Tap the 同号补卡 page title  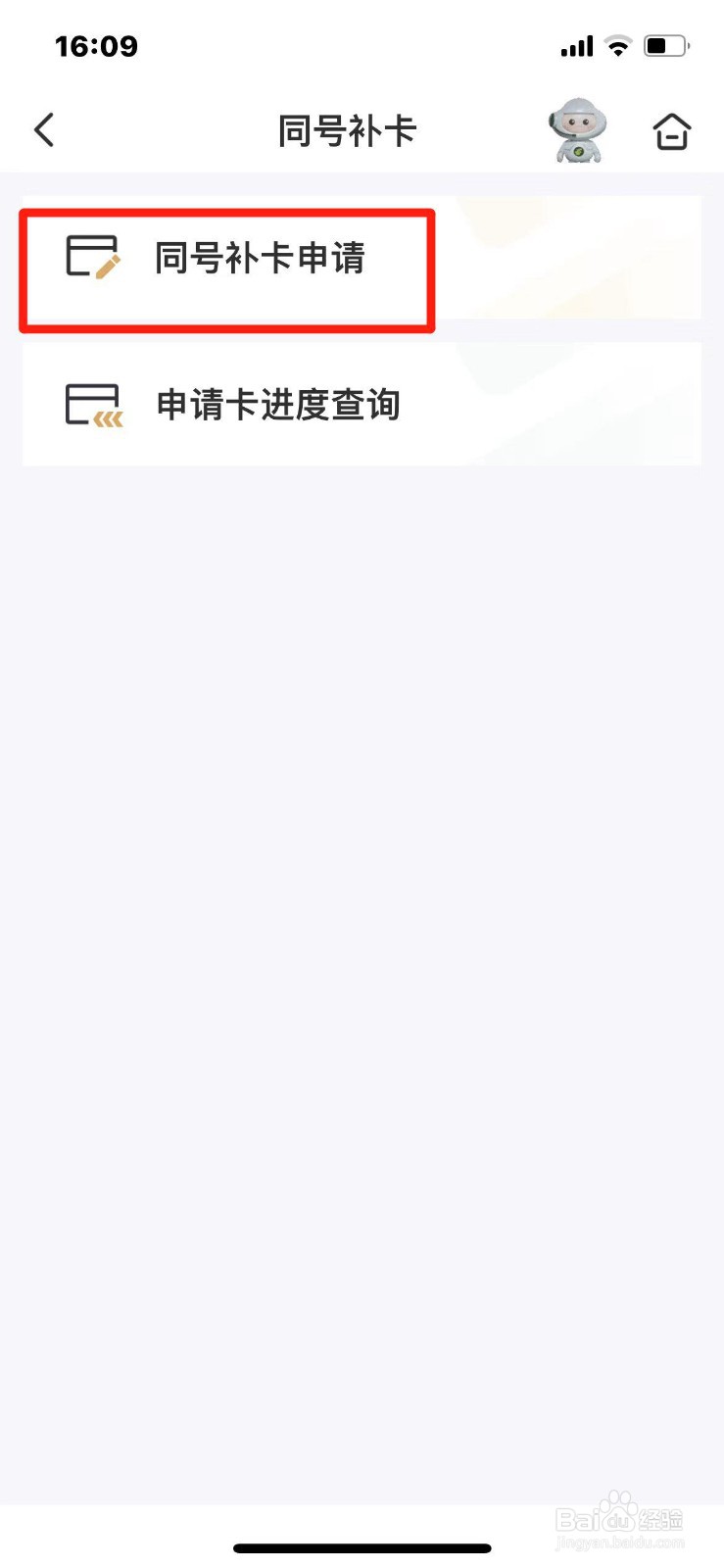348,128
